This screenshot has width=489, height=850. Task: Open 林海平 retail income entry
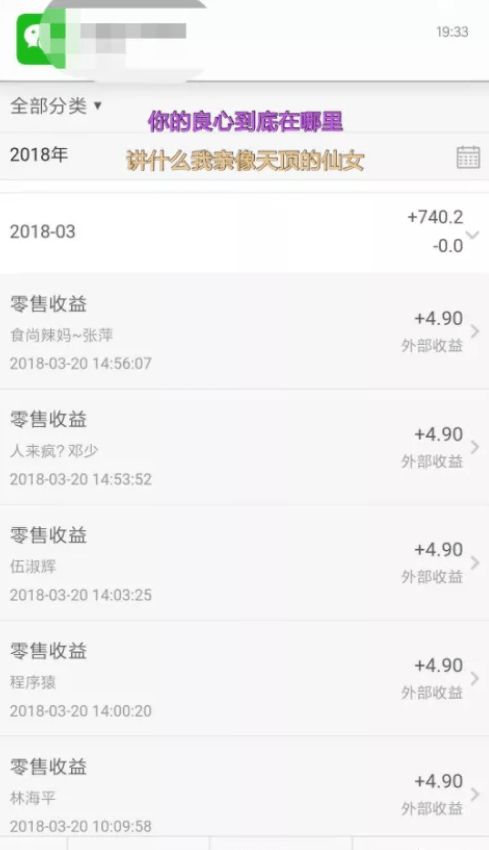(x=244, y=787)
